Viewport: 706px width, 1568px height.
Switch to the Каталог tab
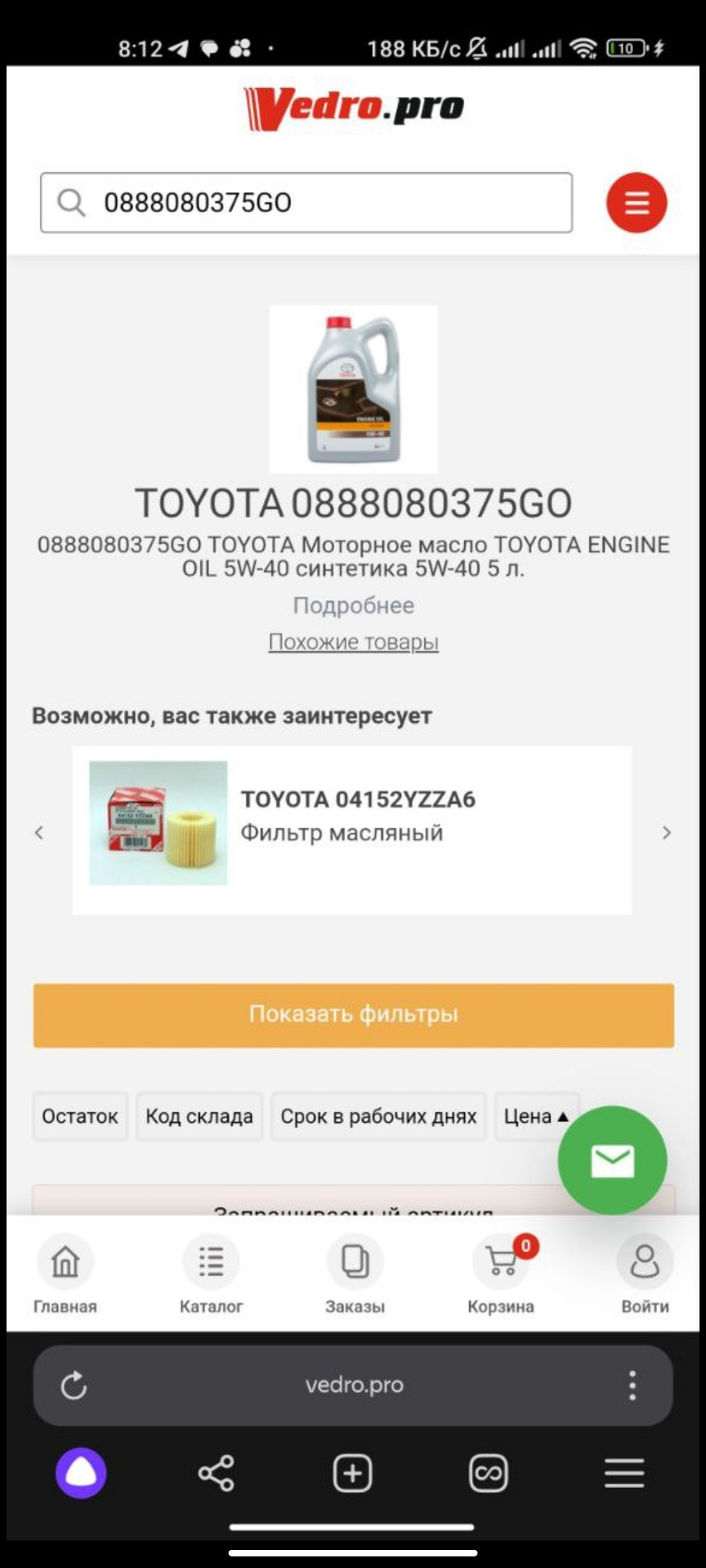211,1274
